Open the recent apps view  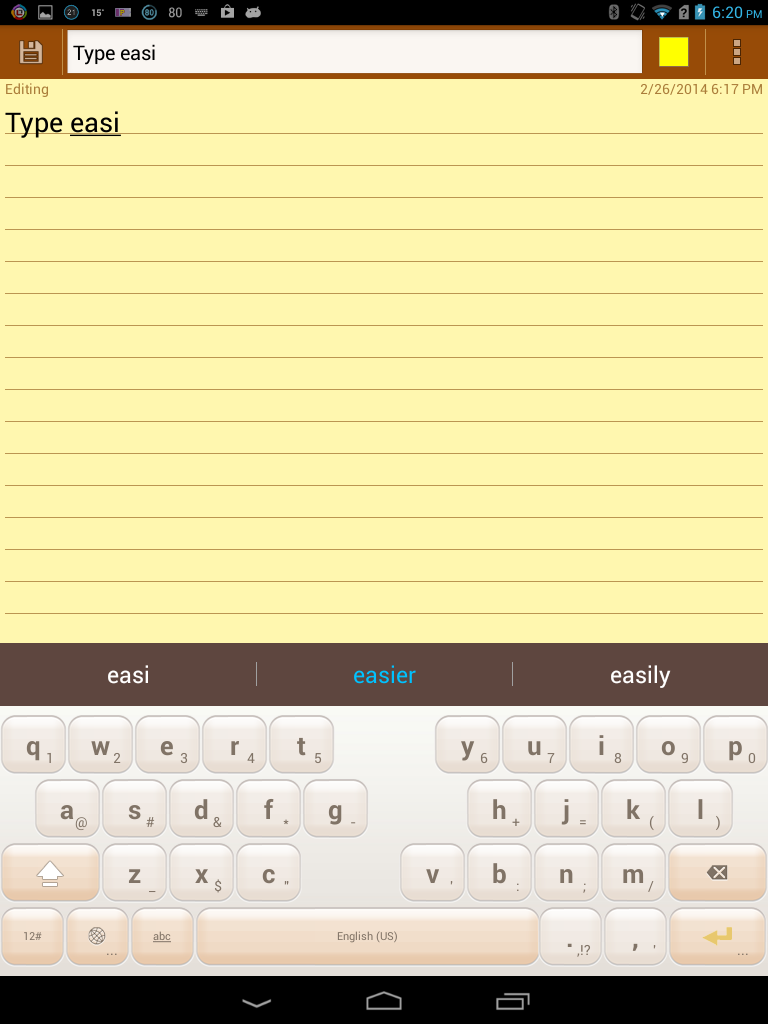point(512,1001)
